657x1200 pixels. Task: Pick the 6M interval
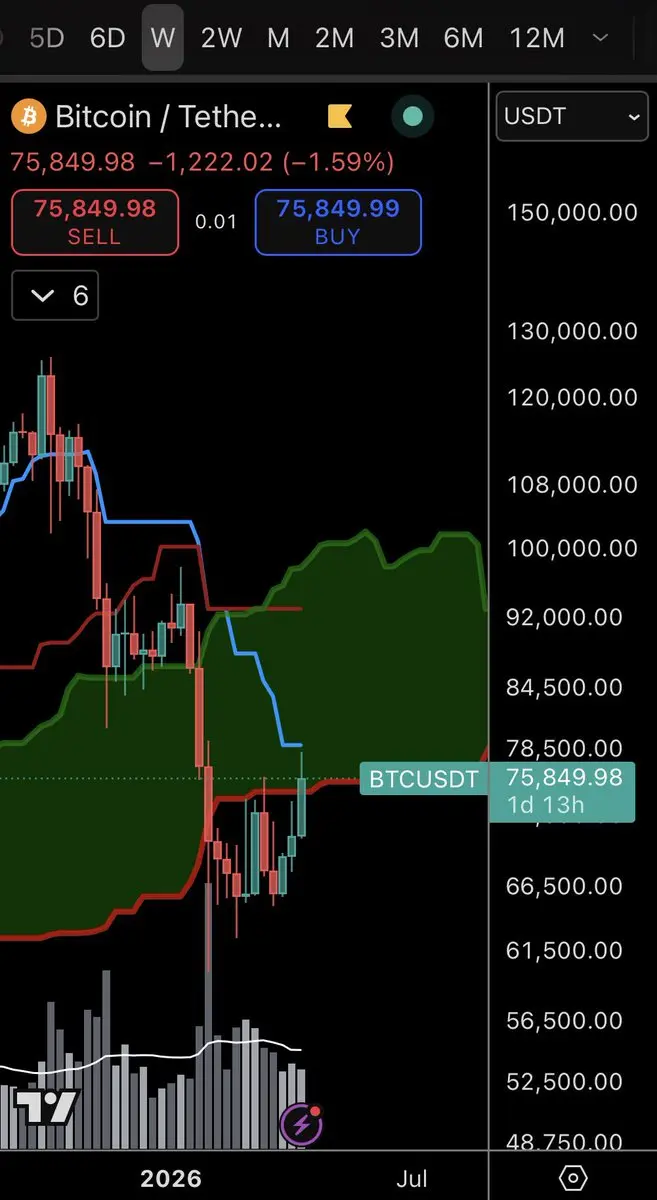(x=463, y=38)
